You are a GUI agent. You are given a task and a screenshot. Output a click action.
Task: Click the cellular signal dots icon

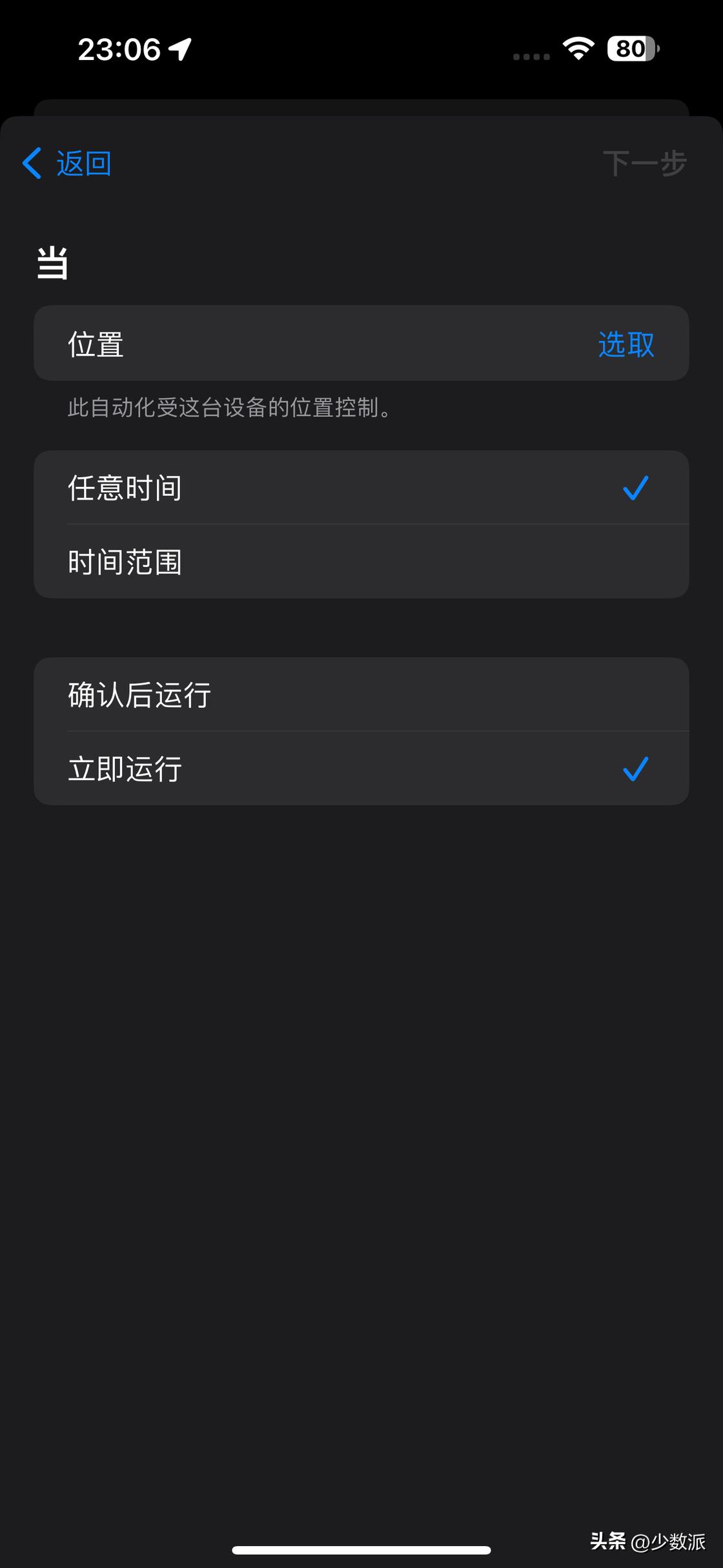529,57
